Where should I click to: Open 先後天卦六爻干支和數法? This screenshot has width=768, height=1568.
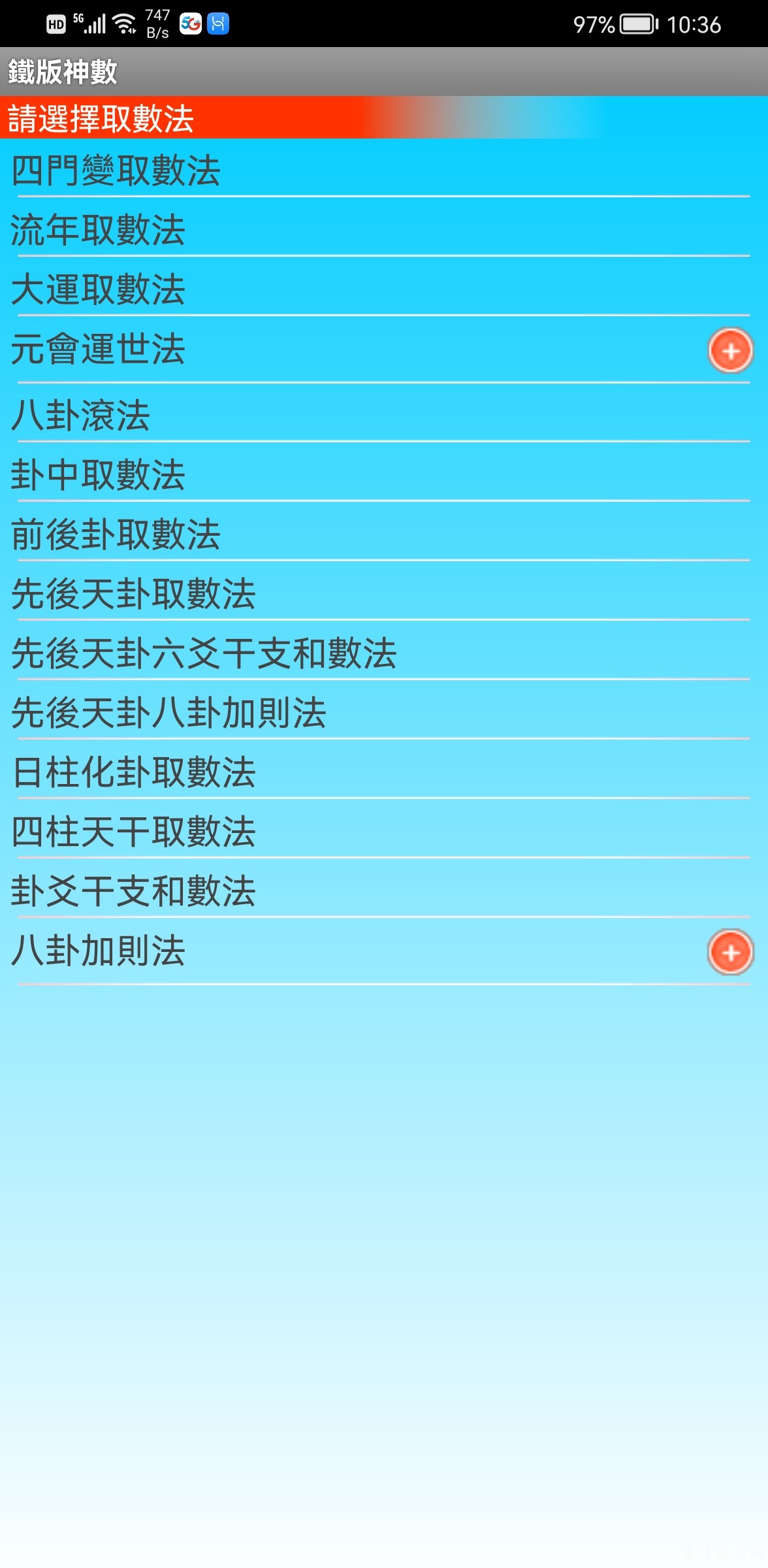204,653
